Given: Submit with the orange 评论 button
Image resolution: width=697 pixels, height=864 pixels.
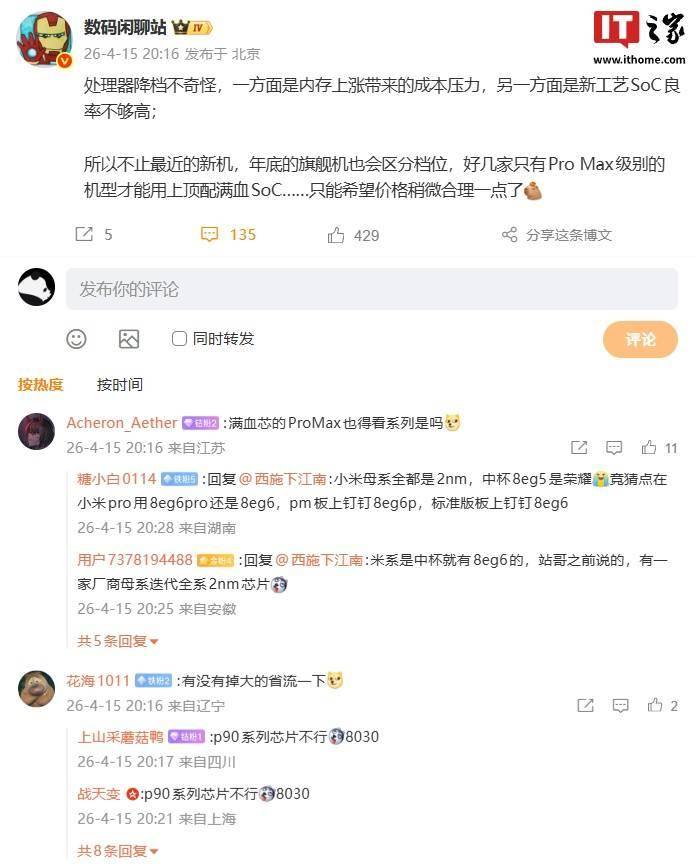Looking at the screenshot, I should (x=640, y=340).
